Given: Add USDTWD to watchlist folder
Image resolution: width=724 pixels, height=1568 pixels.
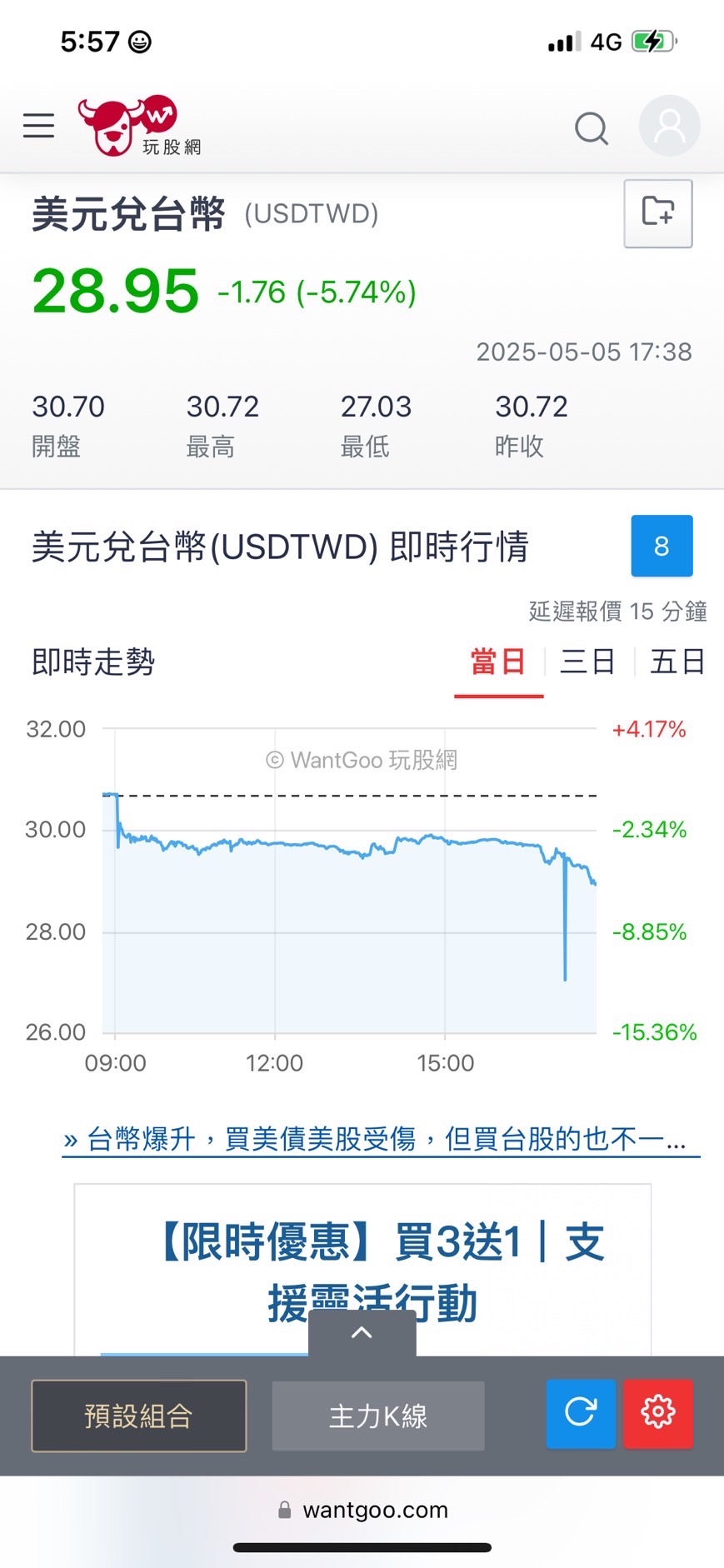Looking at the screenshot, I should [x=657, y=213].
